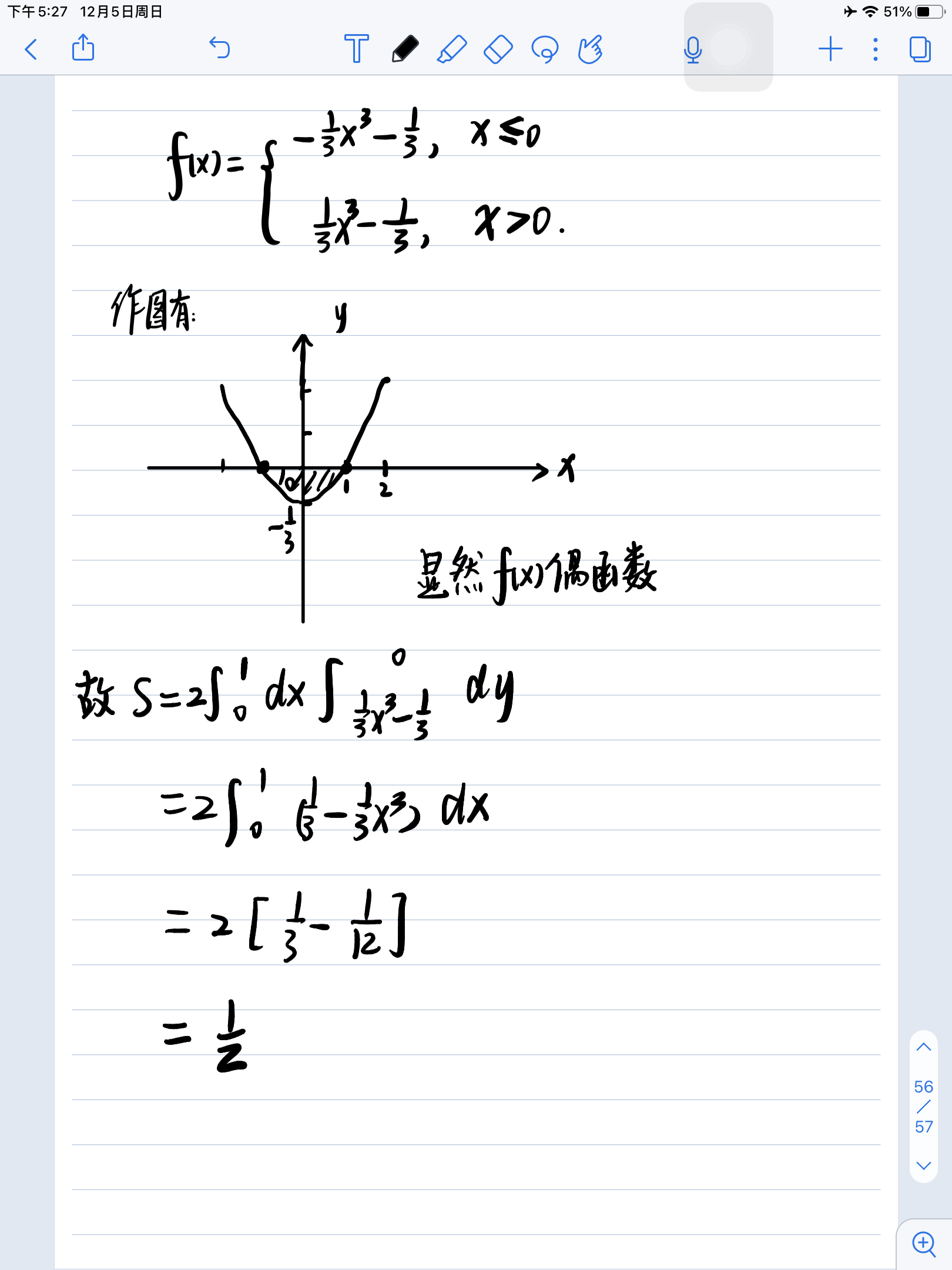The width and height of the screenshot is (952, 1270).
Task: Go back to the notes list
Action: (x=31, y=49)
